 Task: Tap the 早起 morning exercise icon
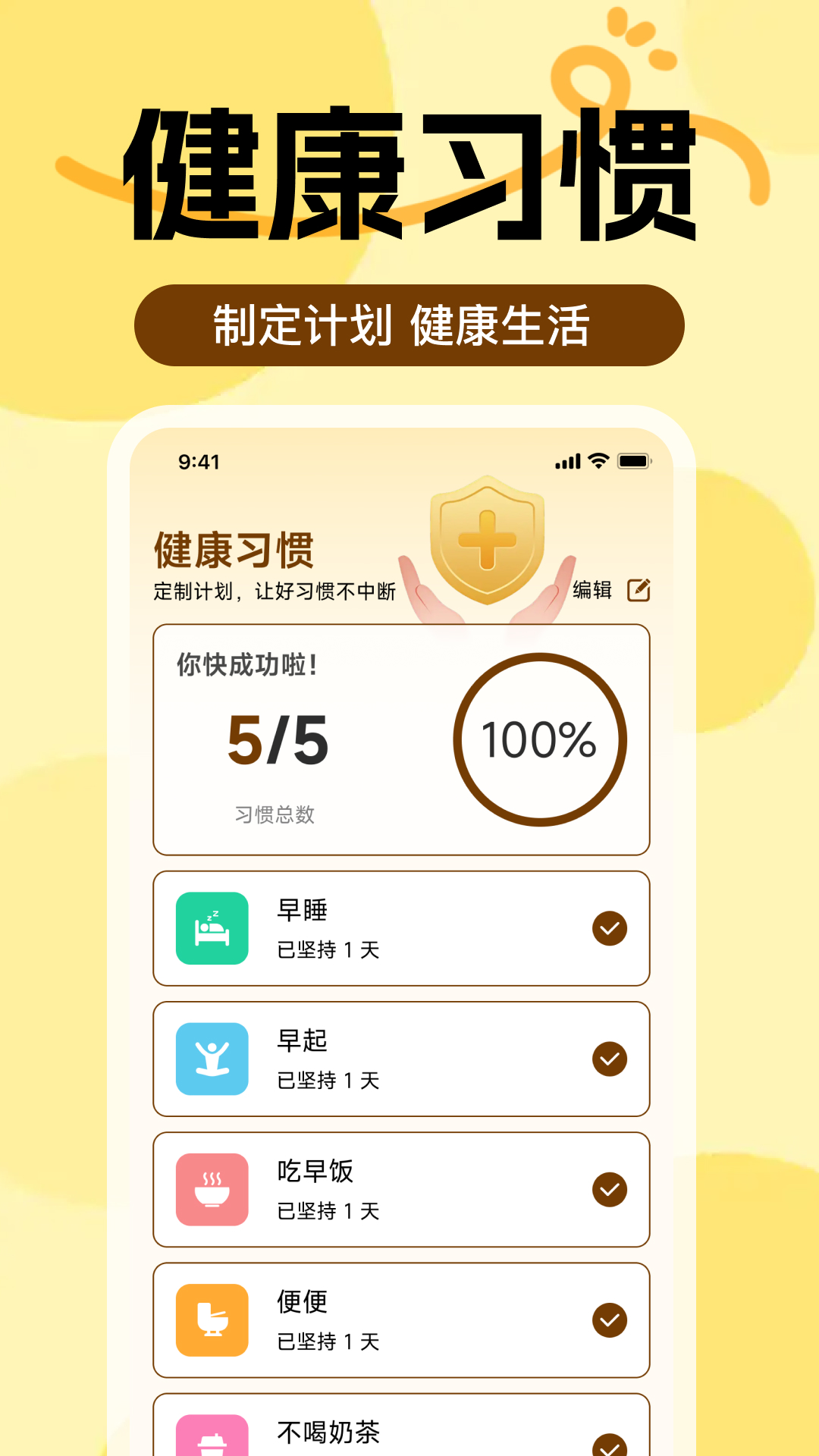coord(212,1059)
